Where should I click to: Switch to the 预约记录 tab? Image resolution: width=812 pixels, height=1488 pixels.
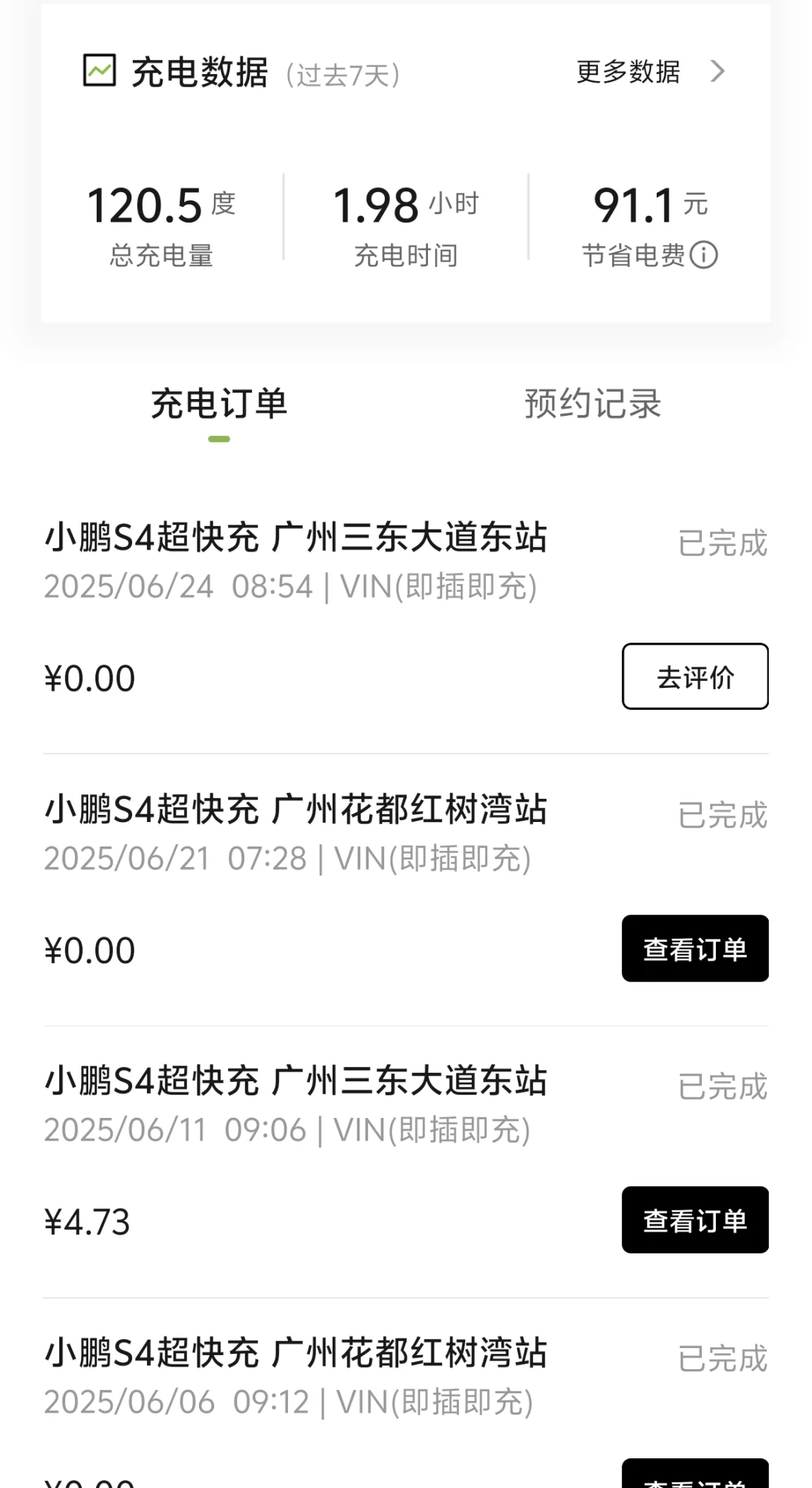tap(592, 404)
